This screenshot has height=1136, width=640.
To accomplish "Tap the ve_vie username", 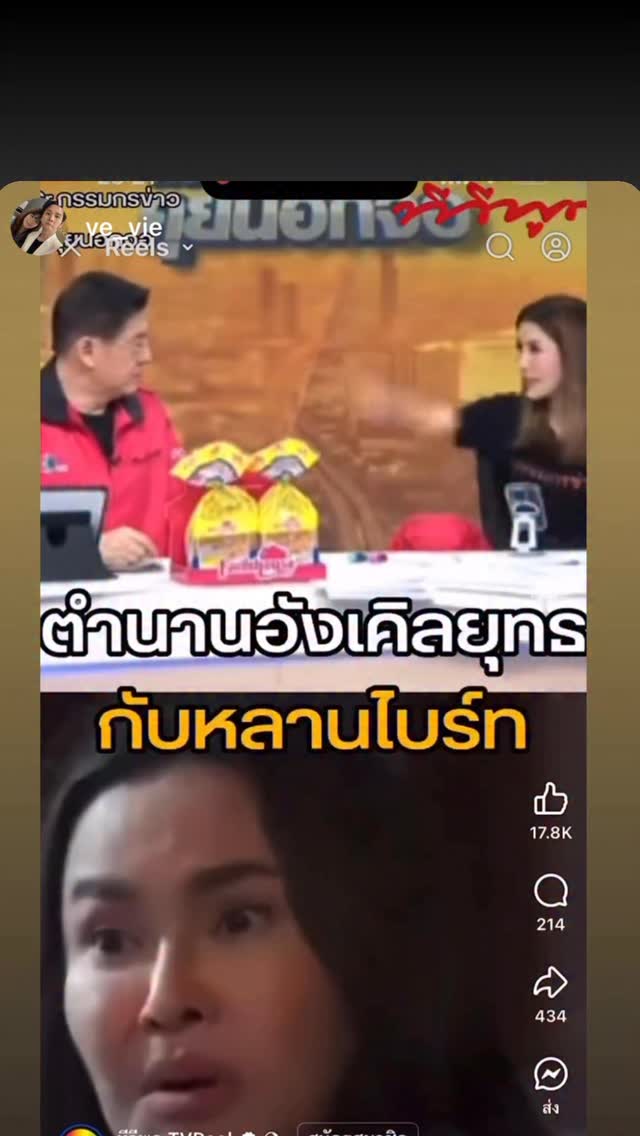I will pyautogui.click(x=124, y=227).
